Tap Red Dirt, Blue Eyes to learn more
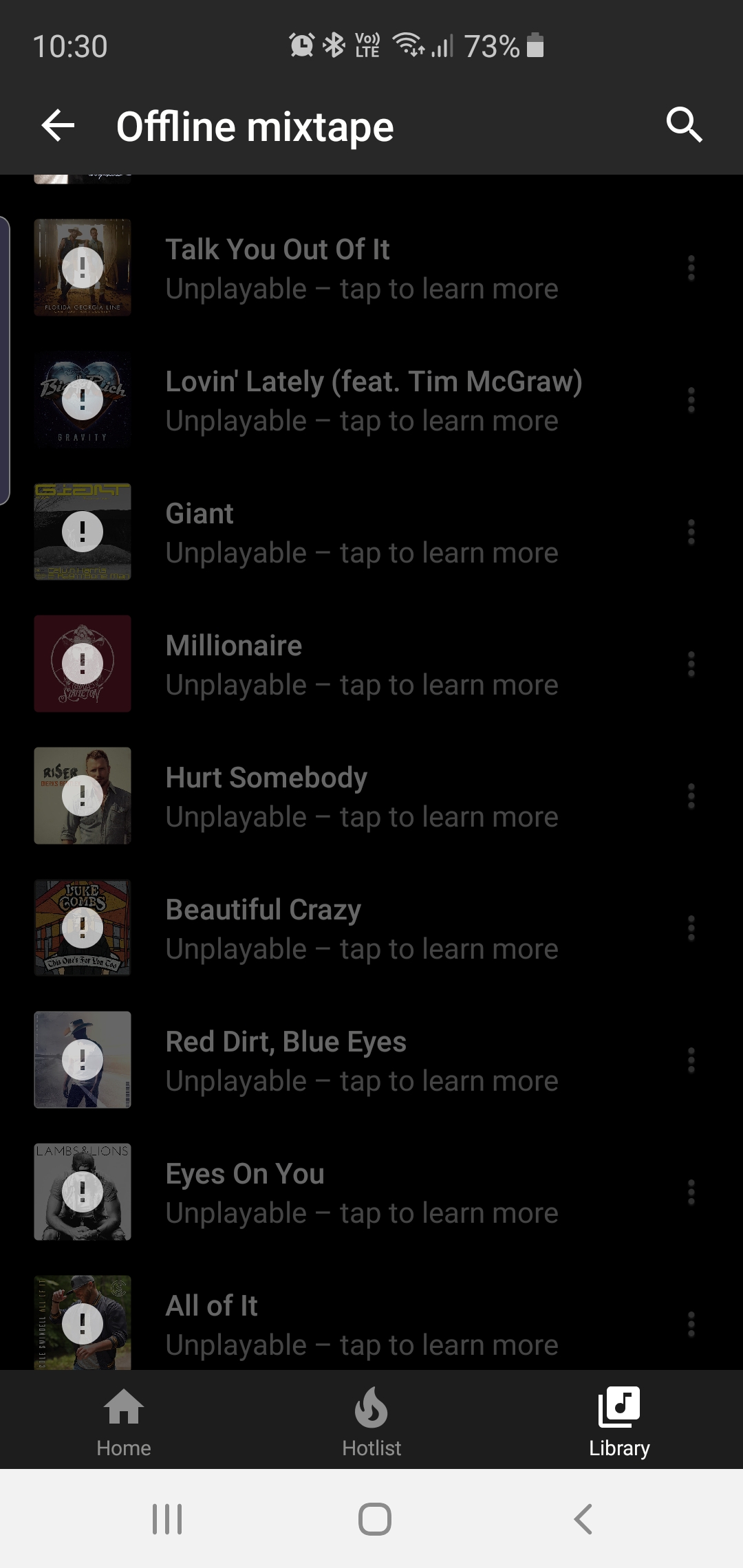Viewport: 743px width, 1568px height. (361, 1060)
